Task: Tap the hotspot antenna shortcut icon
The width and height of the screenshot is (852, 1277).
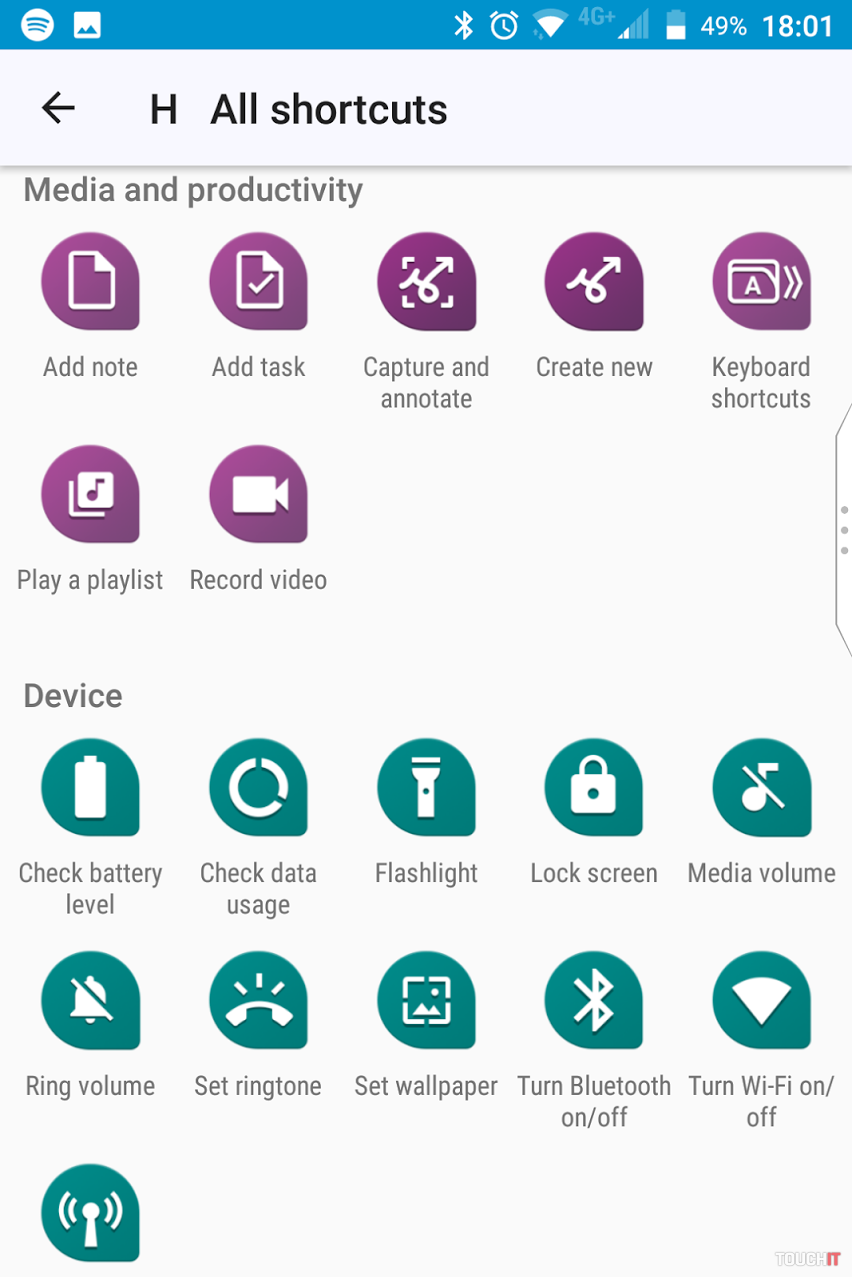Action: point(90,1213)
